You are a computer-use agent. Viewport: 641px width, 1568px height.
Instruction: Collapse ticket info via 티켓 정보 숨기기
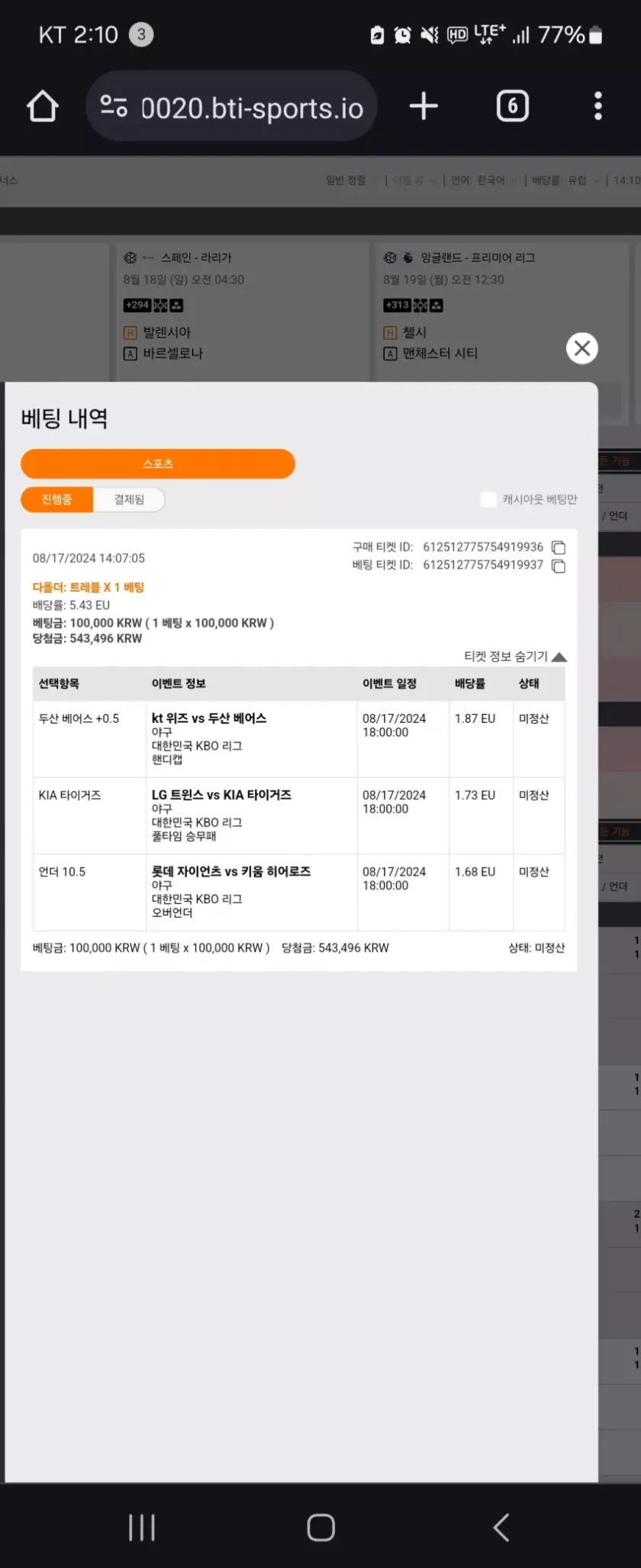(515, 657)
